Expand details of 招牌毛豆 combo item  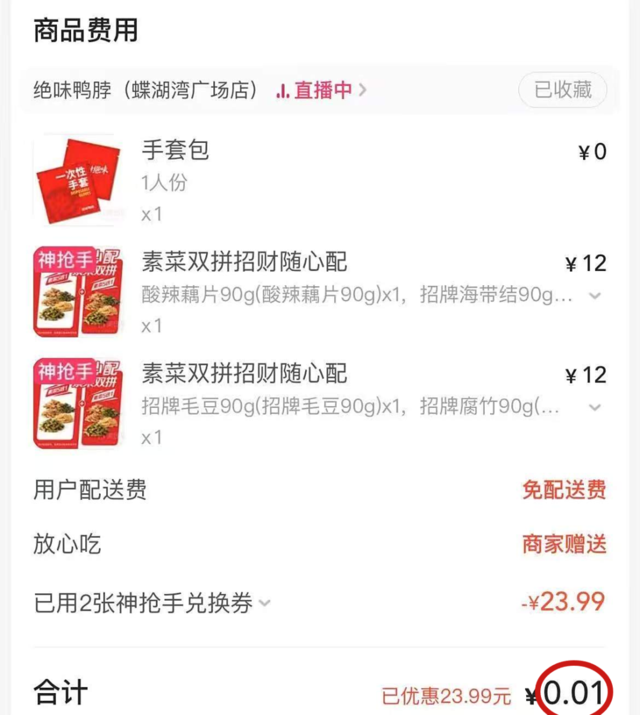595,407
